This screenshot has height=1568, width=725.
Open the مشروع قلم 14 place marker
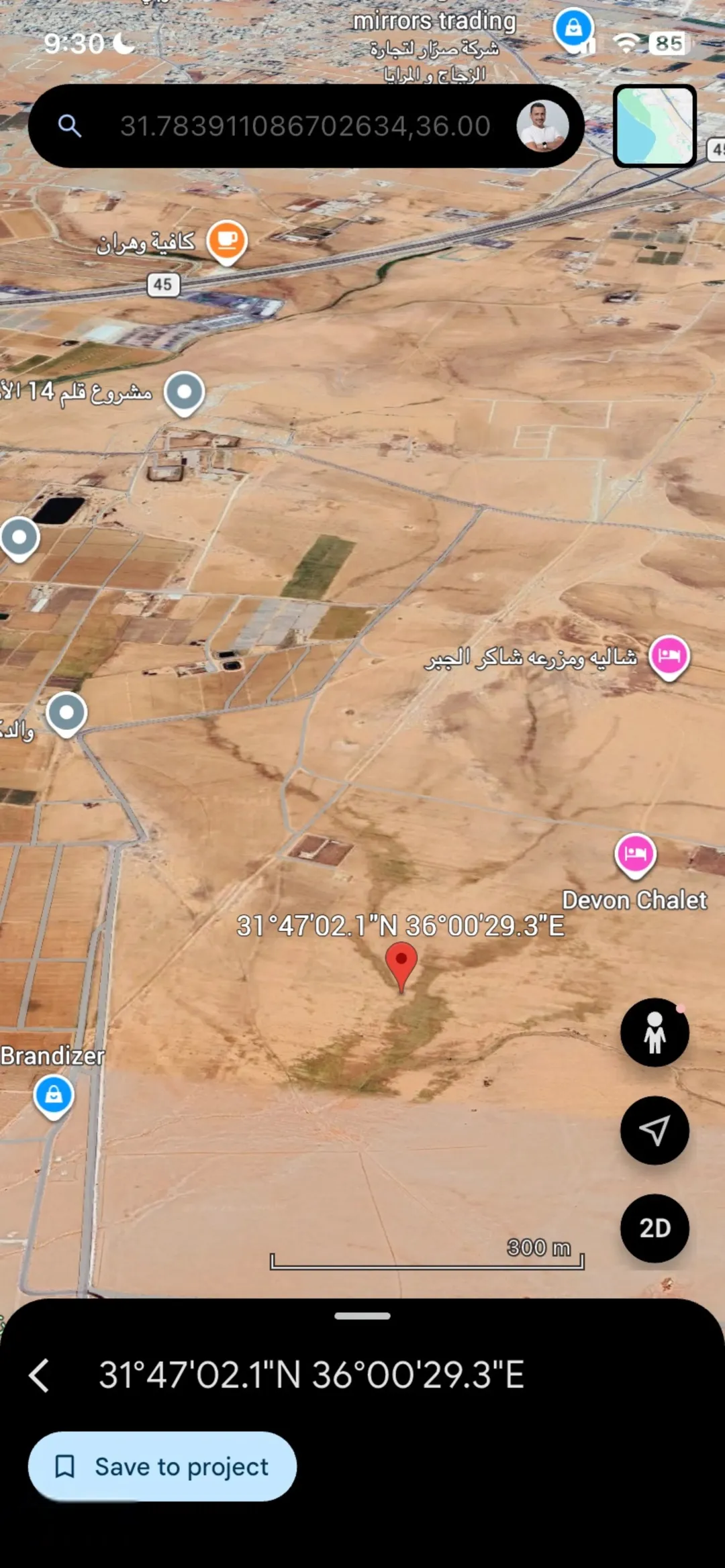(x=185, y=393)
